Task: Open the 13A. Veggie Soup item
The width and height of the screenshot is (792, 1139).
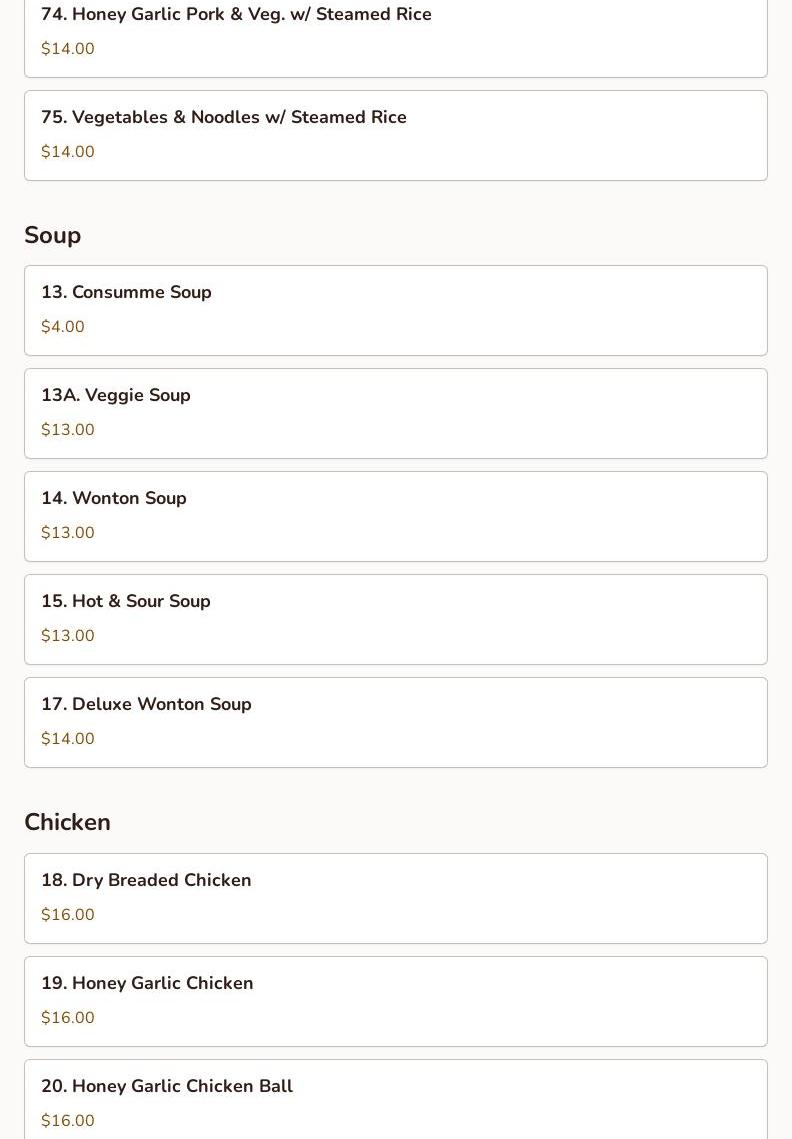Action: tap(395, 413)
